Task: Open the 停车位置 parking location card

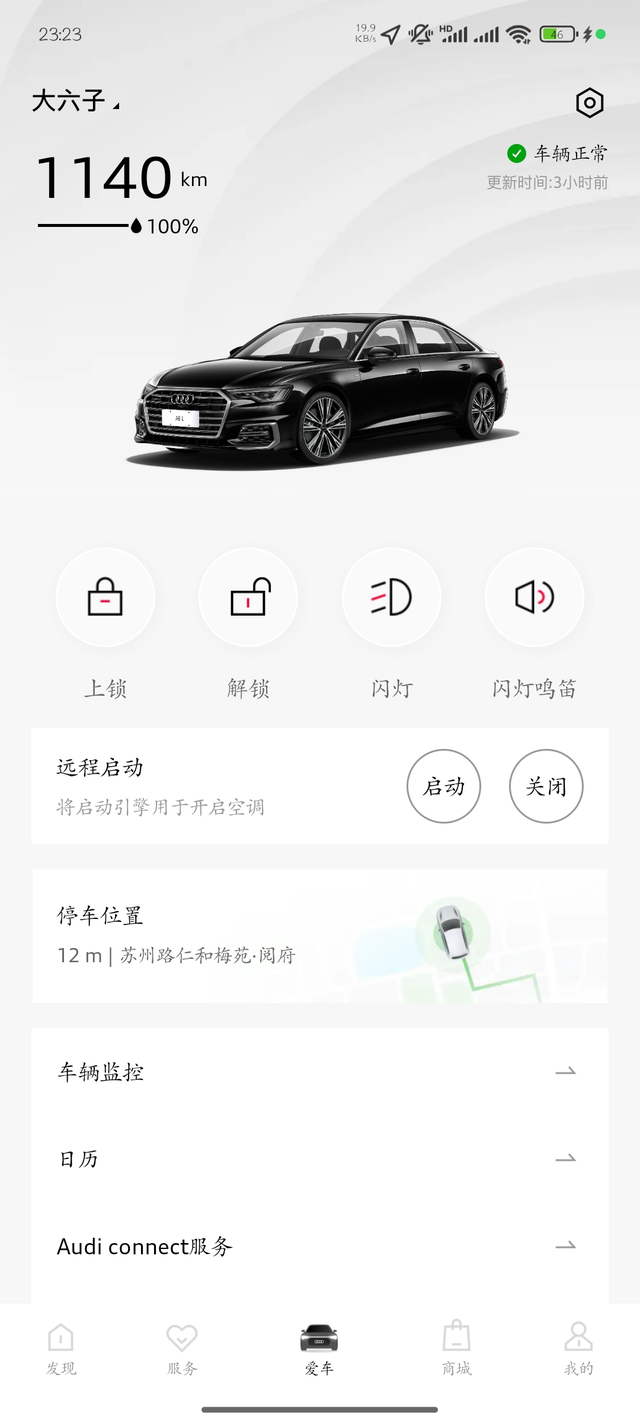Action: [320, 935]
